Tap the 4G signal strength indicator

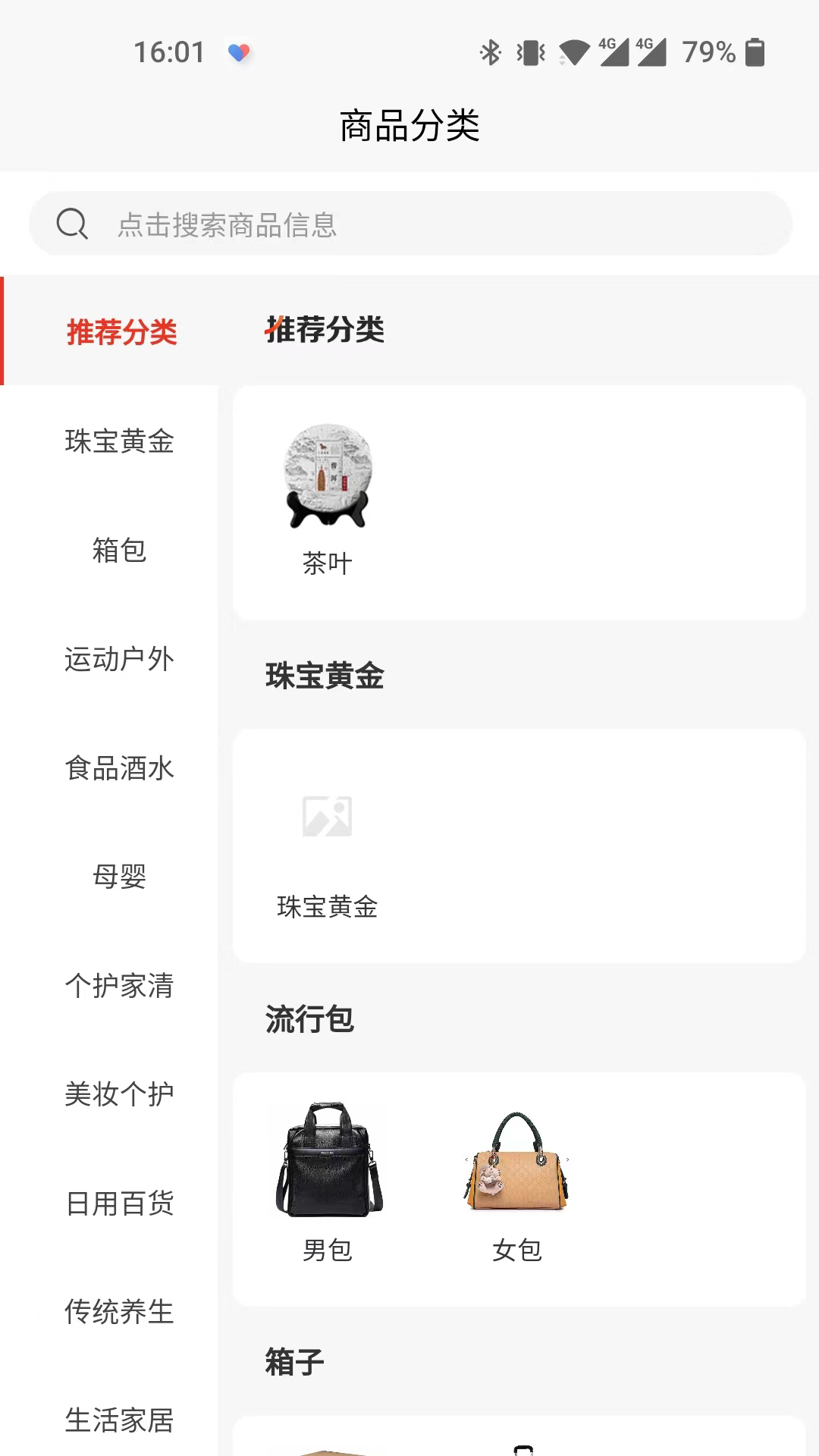tap(616, 52)
